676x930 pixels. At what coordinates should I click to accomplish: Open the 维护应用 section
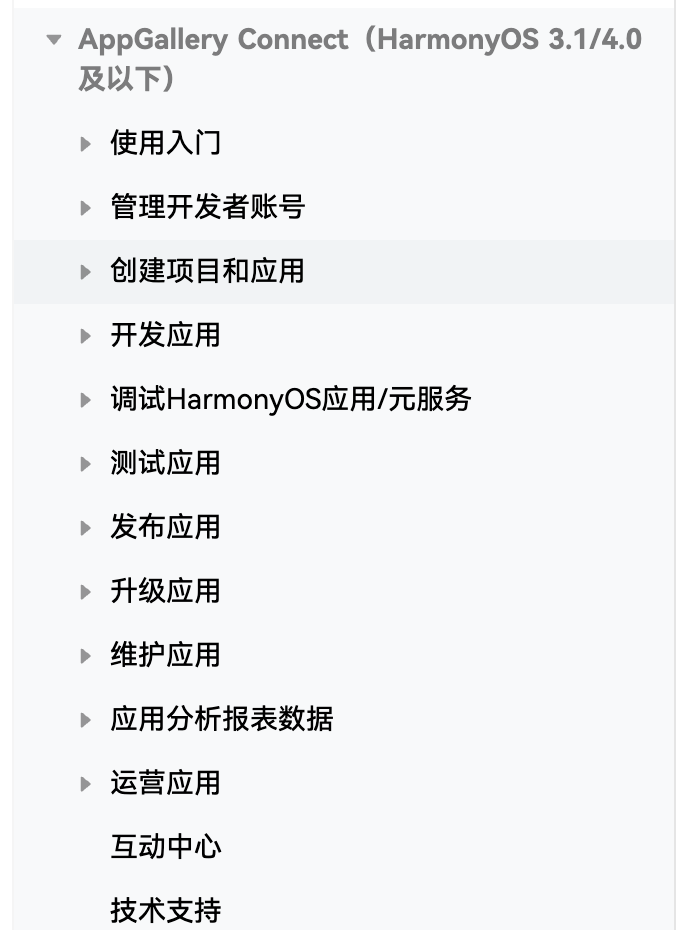coord(86,656)
